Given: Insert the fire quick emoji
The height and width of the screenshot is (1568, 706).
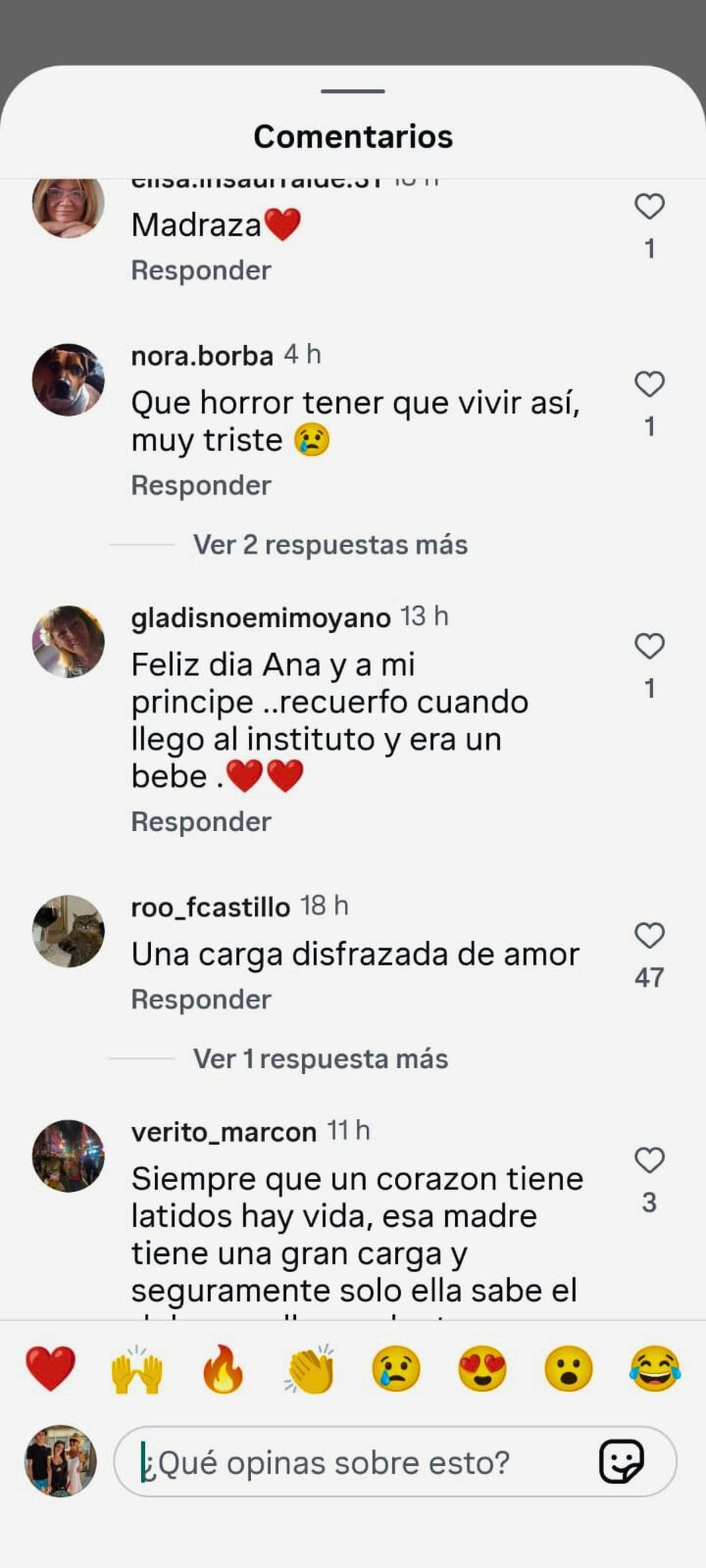Looking at the screenshot, I should pyautogui.click(x=223, y=1368).
